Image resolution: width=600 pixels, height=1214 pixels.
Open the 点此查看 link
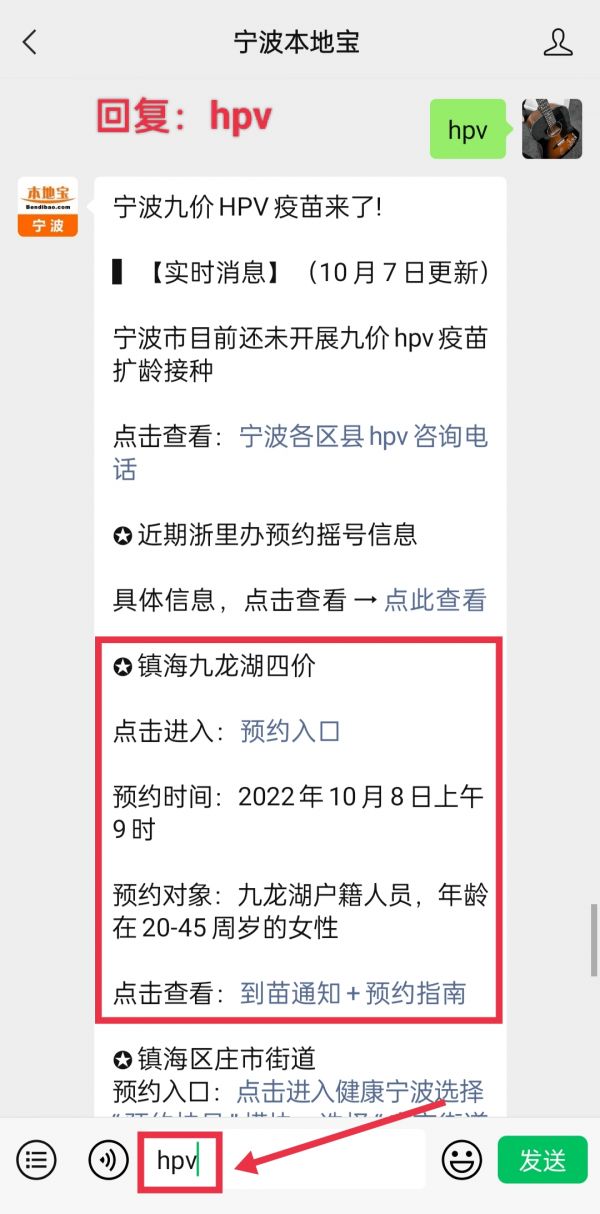[435, 600]
